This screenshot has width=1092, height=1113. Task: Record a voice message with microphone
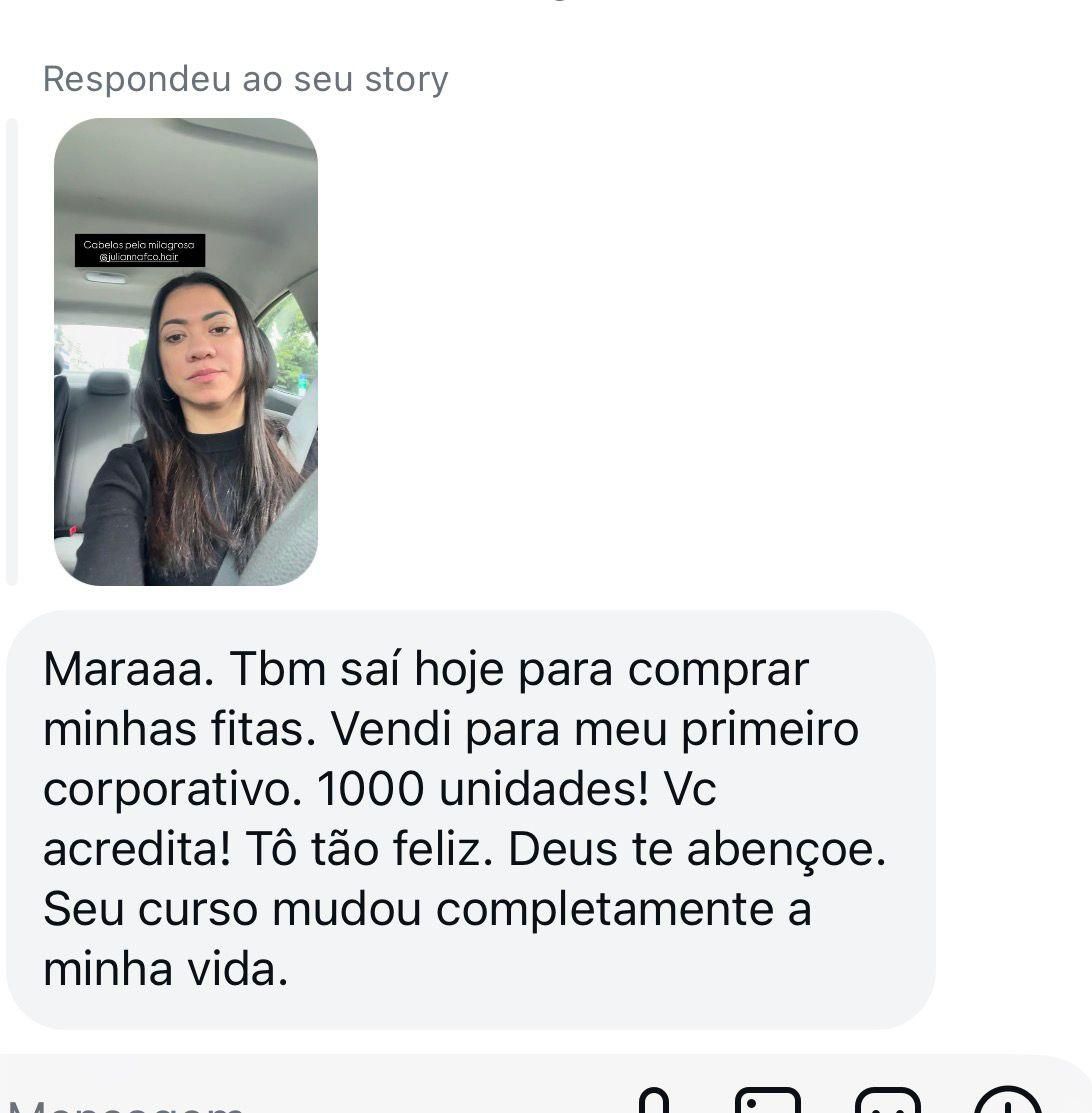654,1102
